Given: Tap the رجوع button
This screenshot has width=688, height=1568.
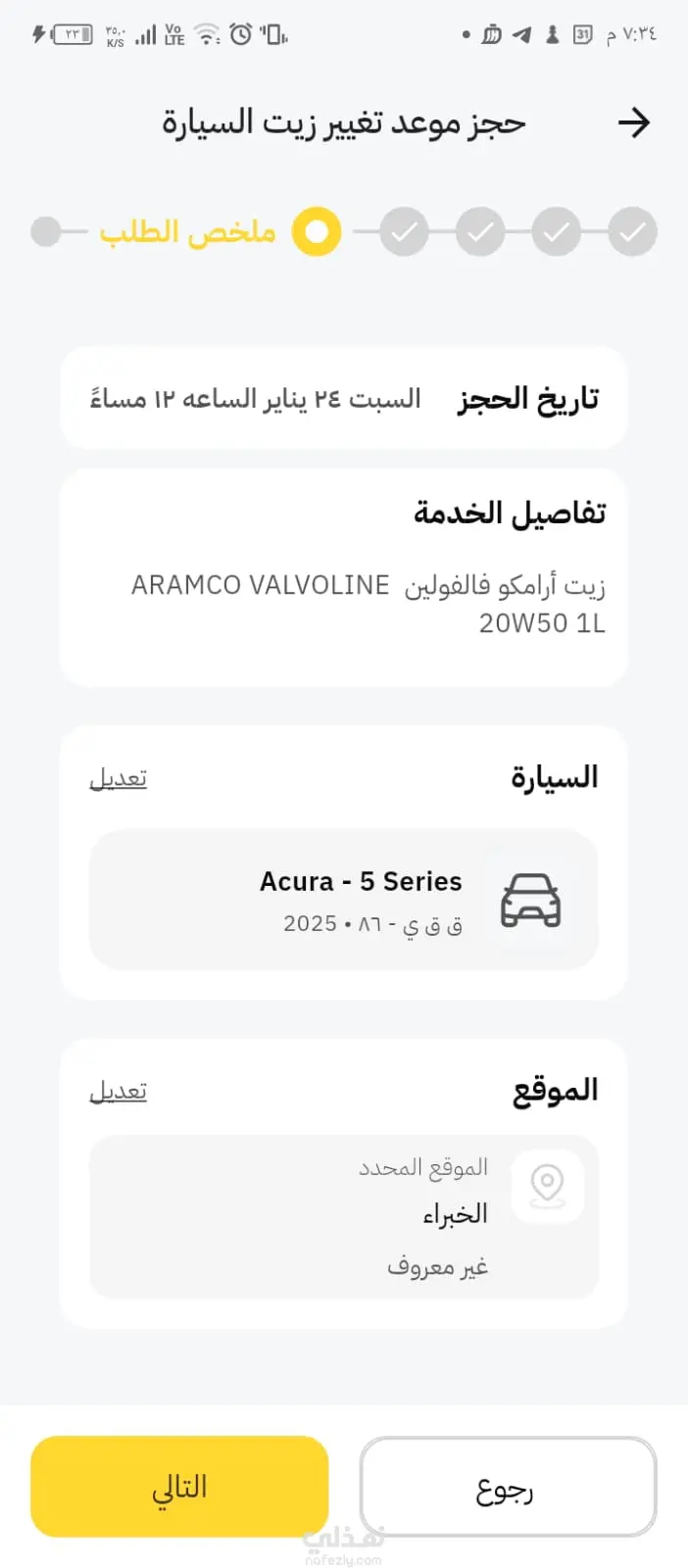Looking at the screenshot, I should pyautogui.click(x=507, y=1488).
